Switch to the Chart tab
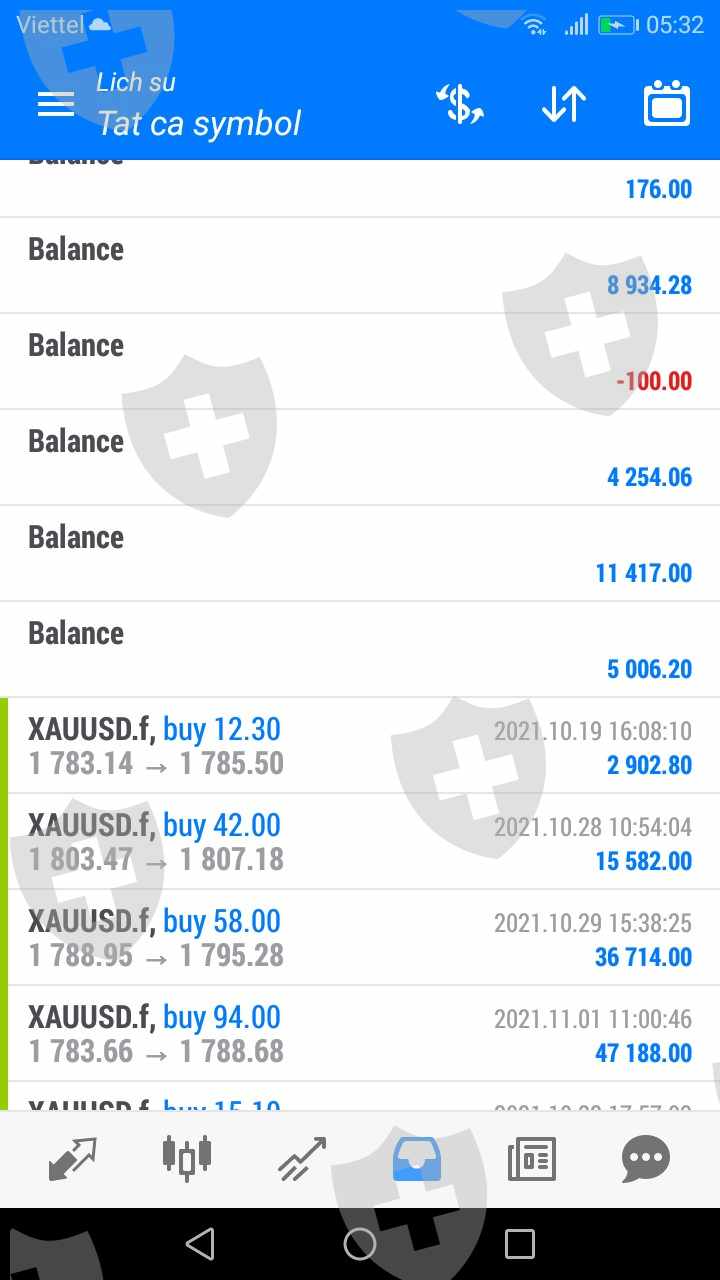 [187, 1159]
